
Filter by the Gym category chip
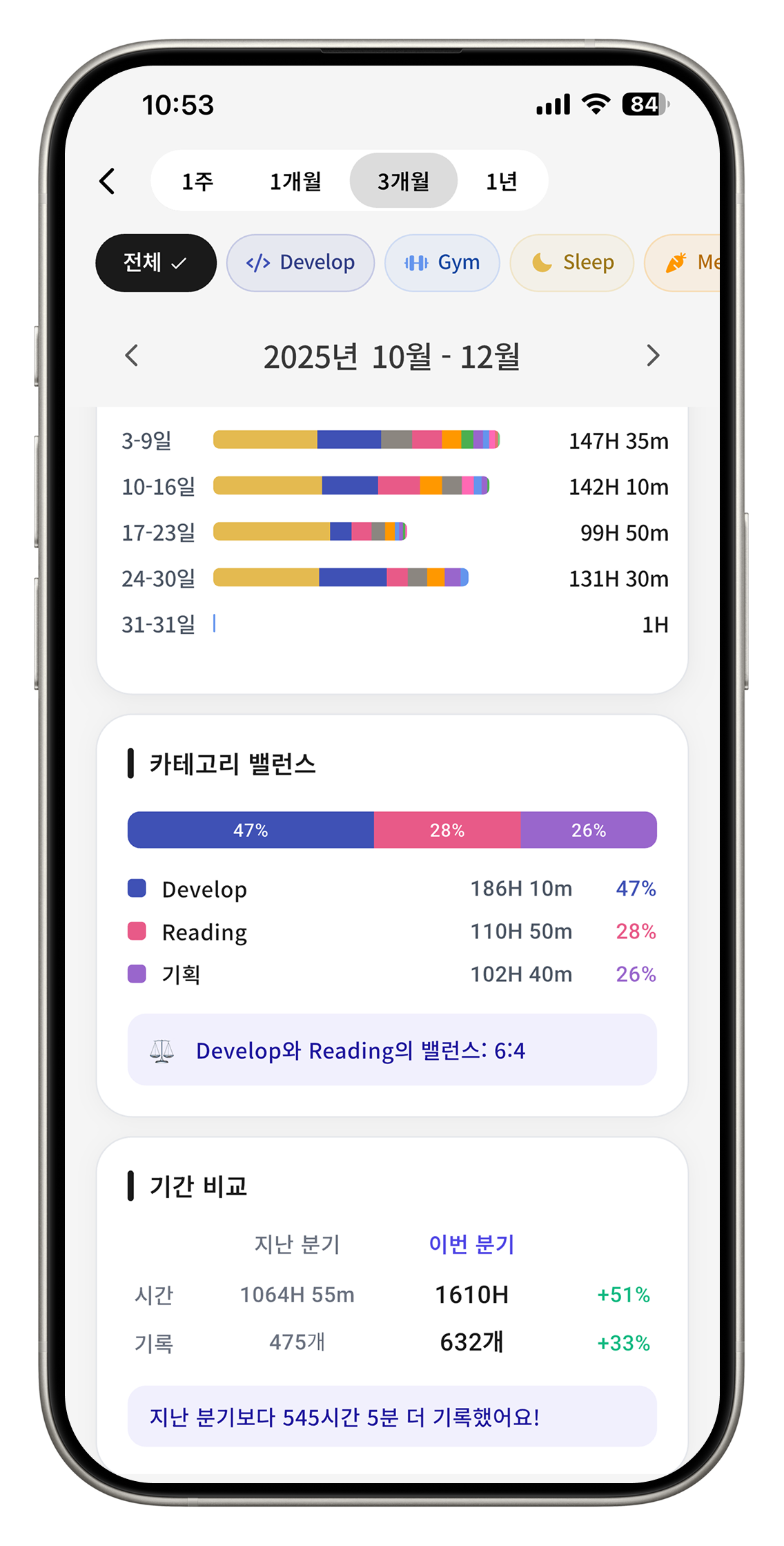tap(442, 263)
